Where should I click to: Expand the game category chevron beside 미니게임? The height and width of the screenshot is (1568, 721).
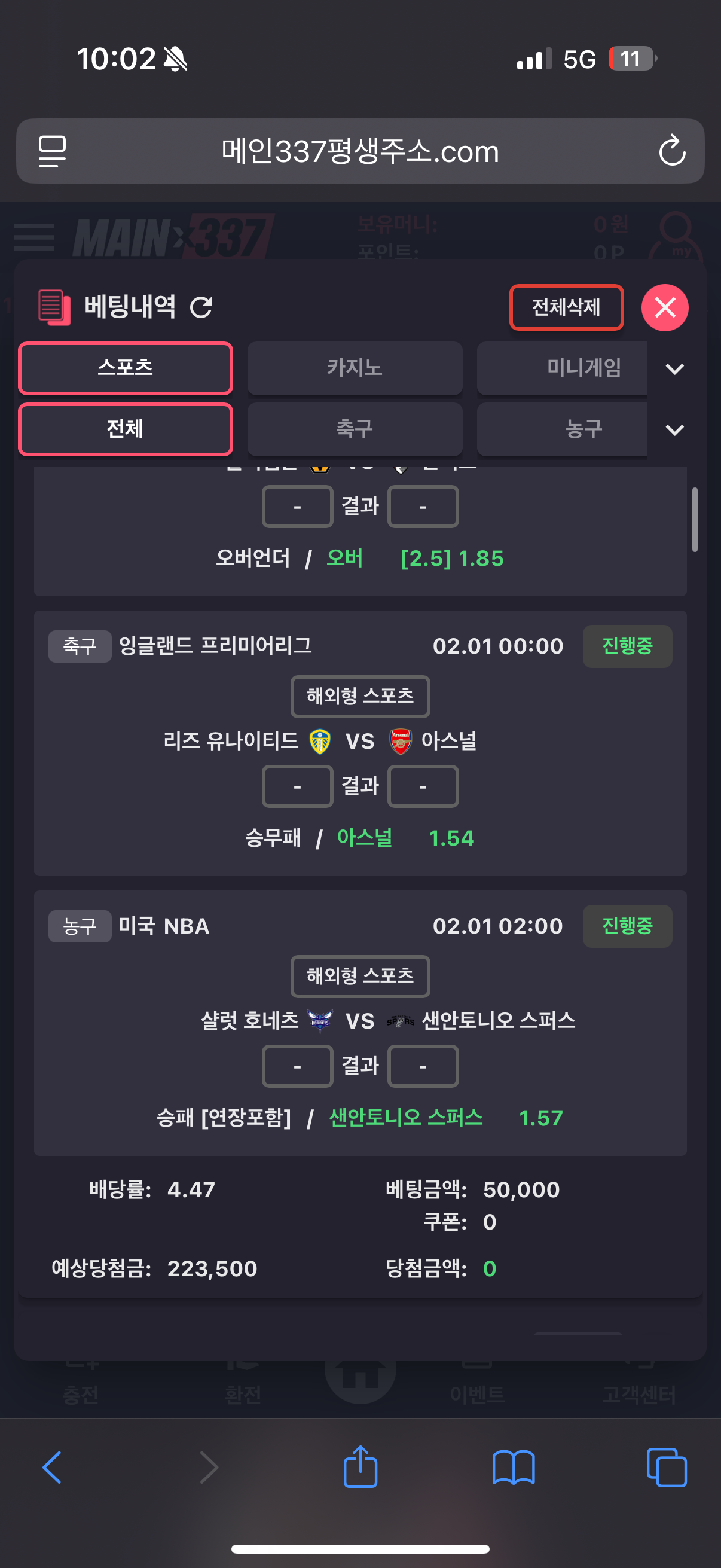tap(674, 369)
